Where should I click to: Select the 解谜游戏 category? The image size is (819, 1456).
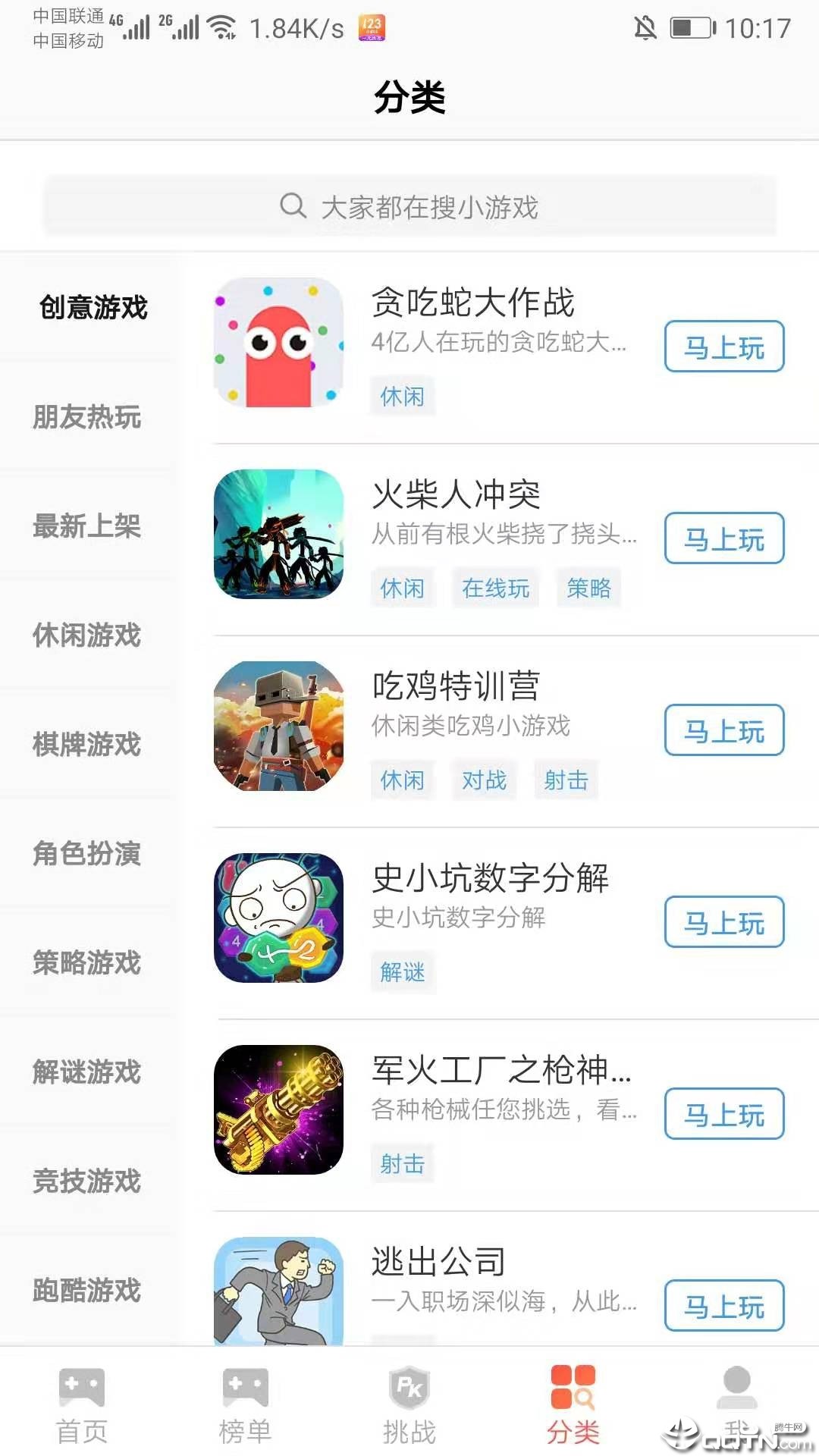pyautogui.click(x=87, y=1072)
